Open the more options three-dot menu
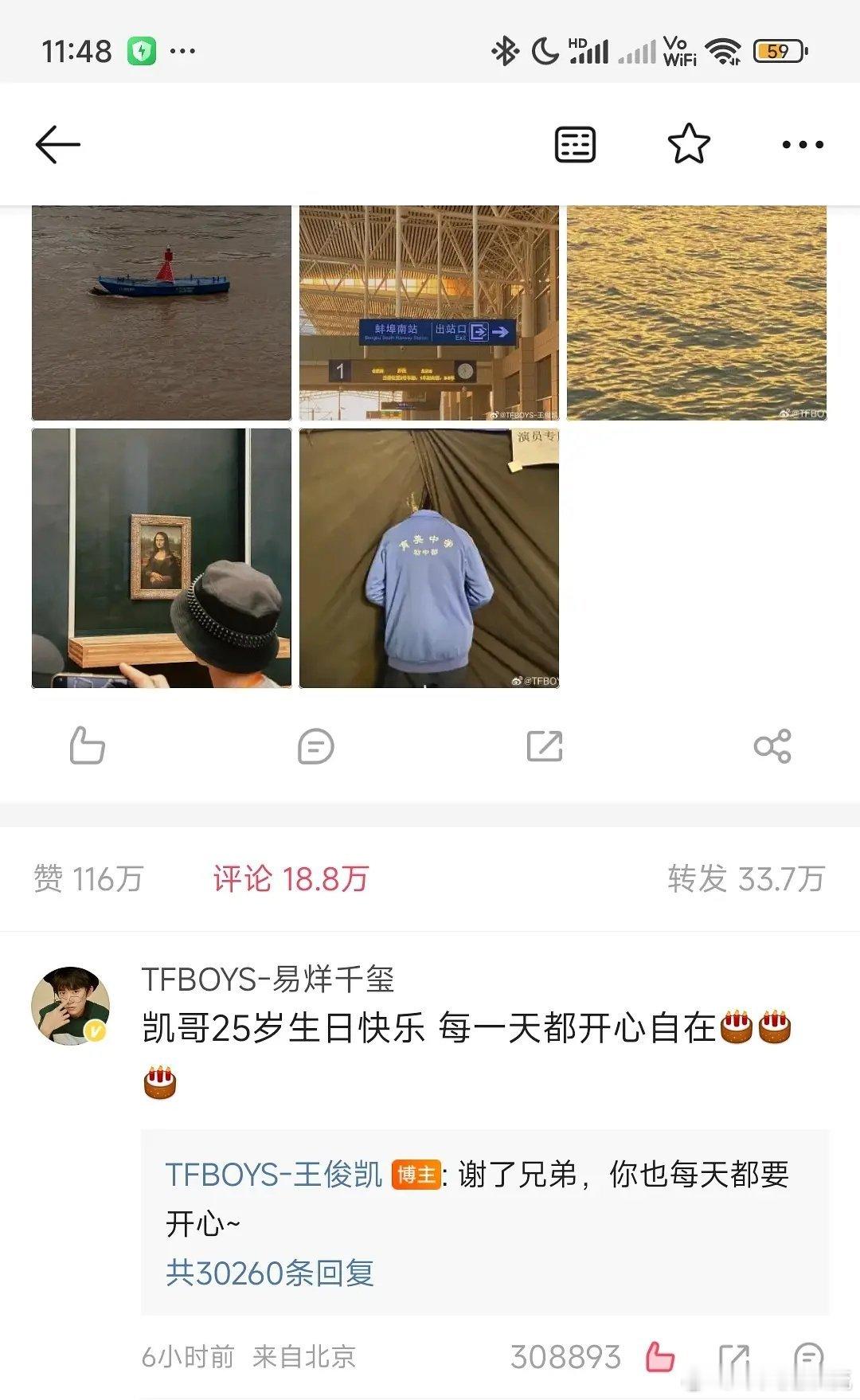Screen dimensions: 860x1400 coord(803,144)
